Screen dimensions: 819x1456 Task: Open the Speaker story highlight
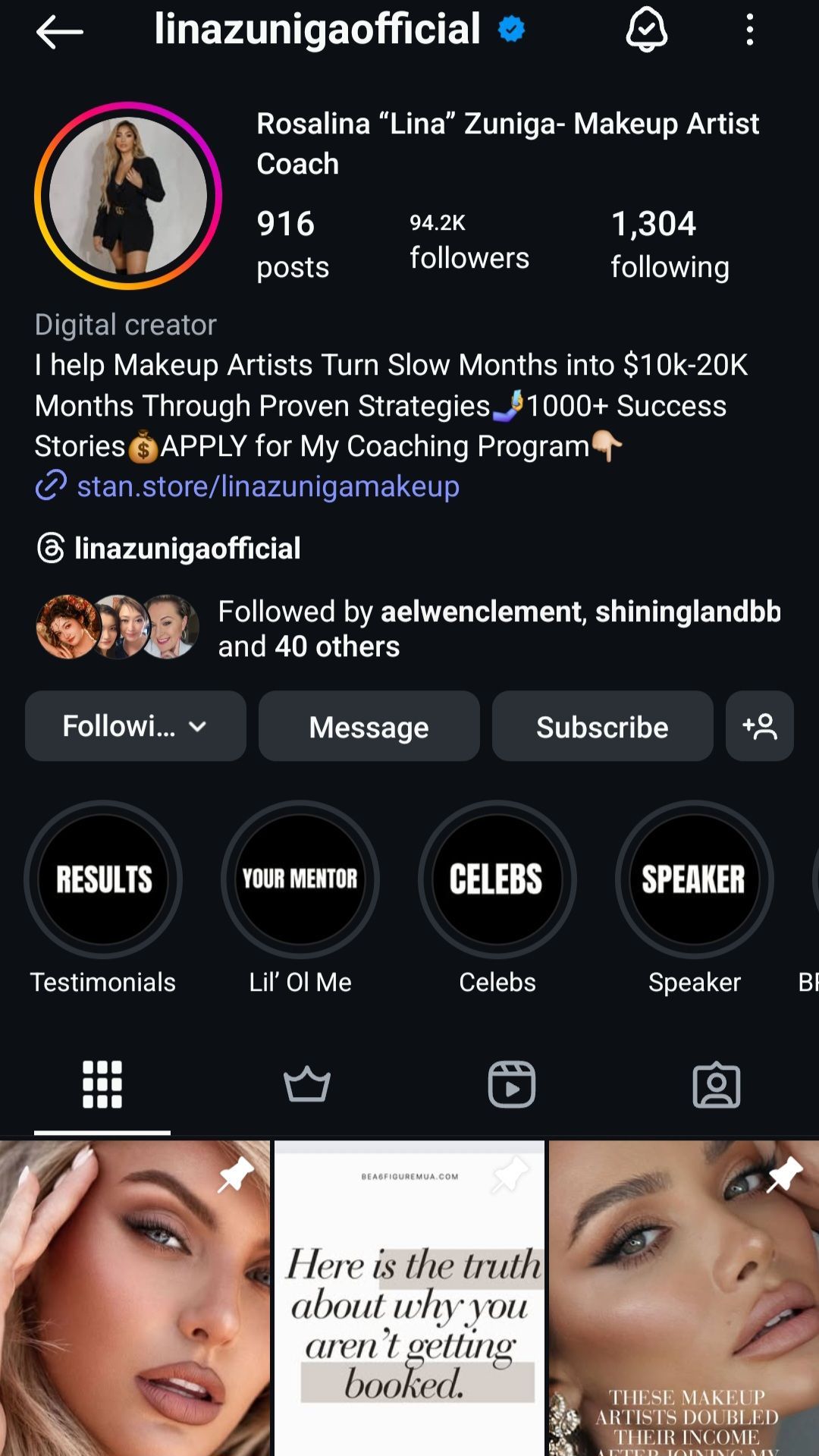(694, 879)
